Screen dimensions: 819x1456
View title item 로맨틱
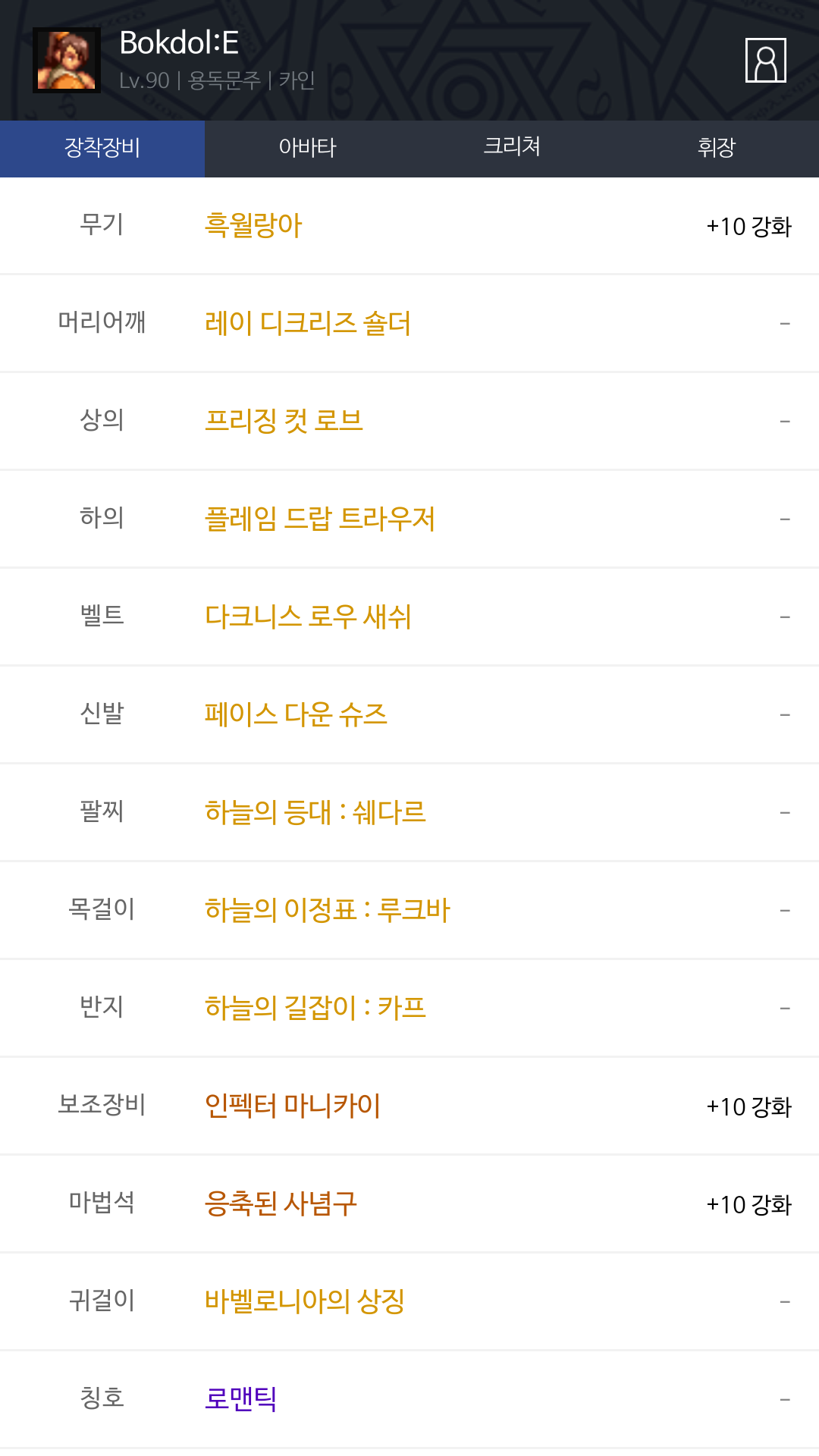[241, 1399]
